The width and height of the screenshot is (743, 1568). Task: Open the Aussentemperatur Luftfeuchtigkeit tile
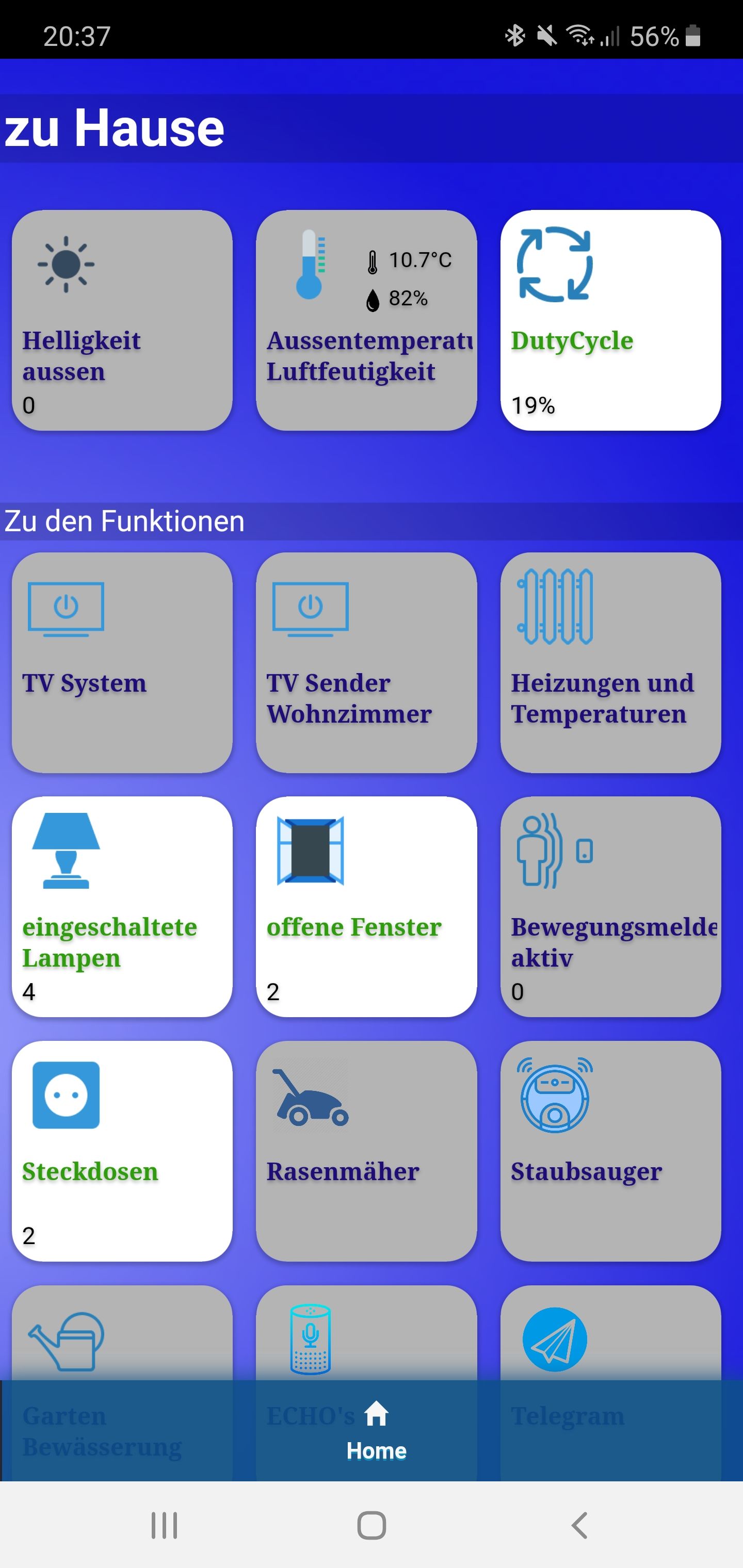tap(366, 320)
